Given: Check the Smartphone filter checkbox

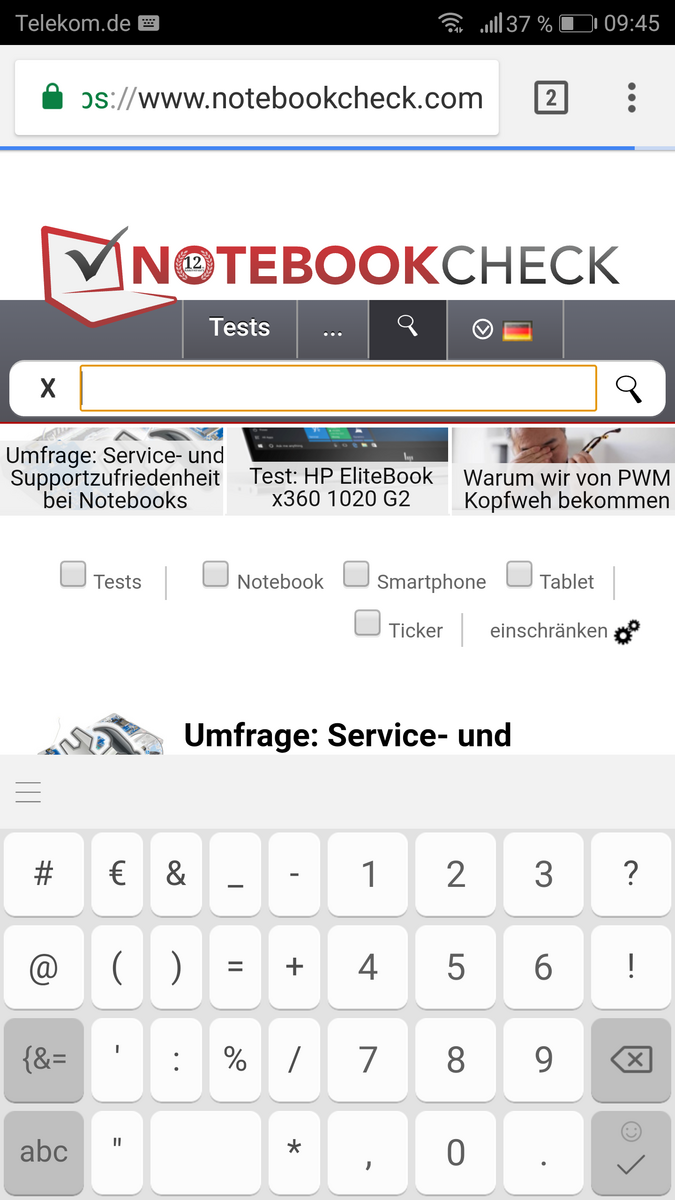Looking at the screenshot, I should pyautogui.click(x=356, y=574).
